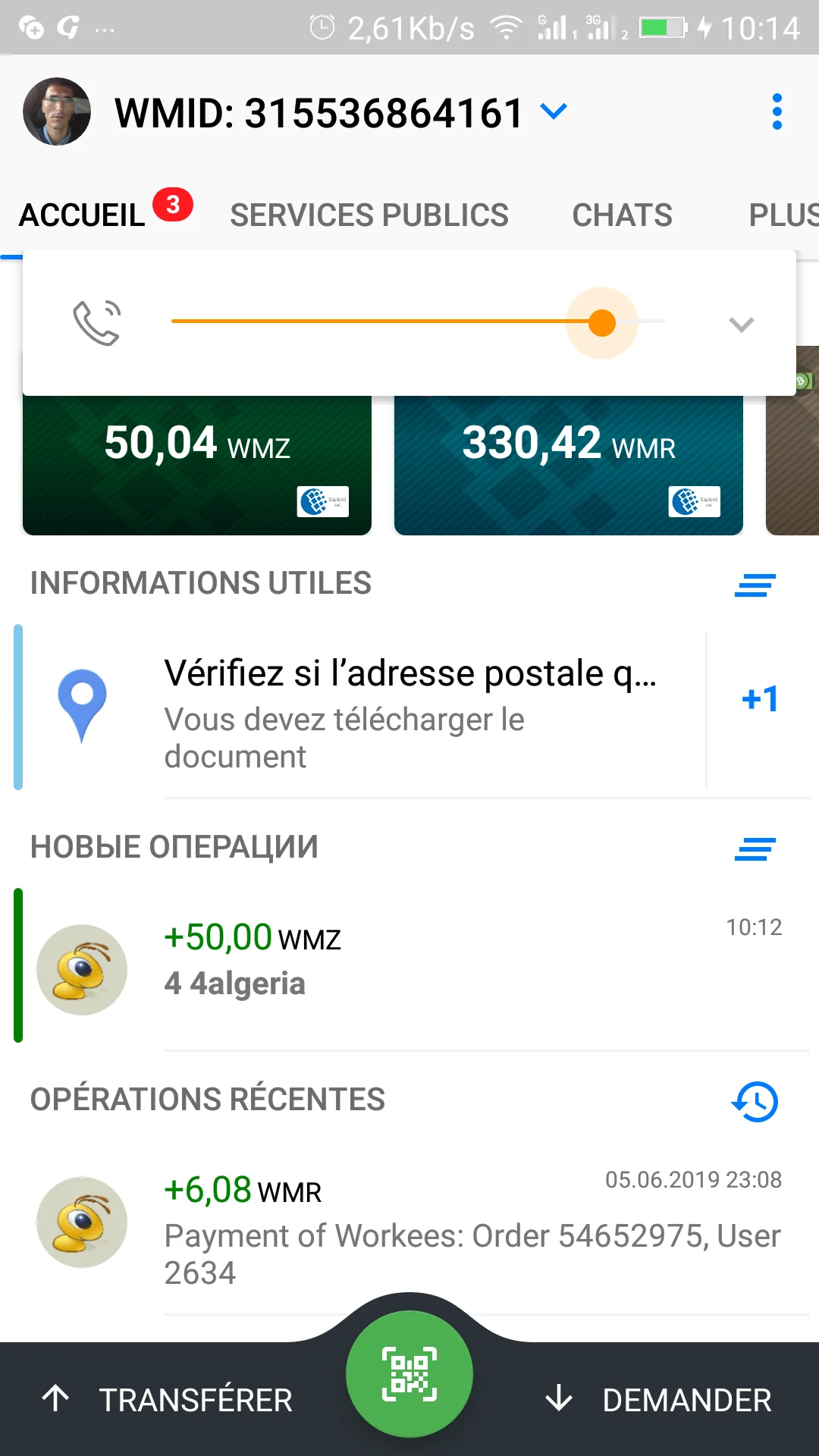
Task: Tap the Transférer button
Action: pyautogui.click(x=168, y=1400)
